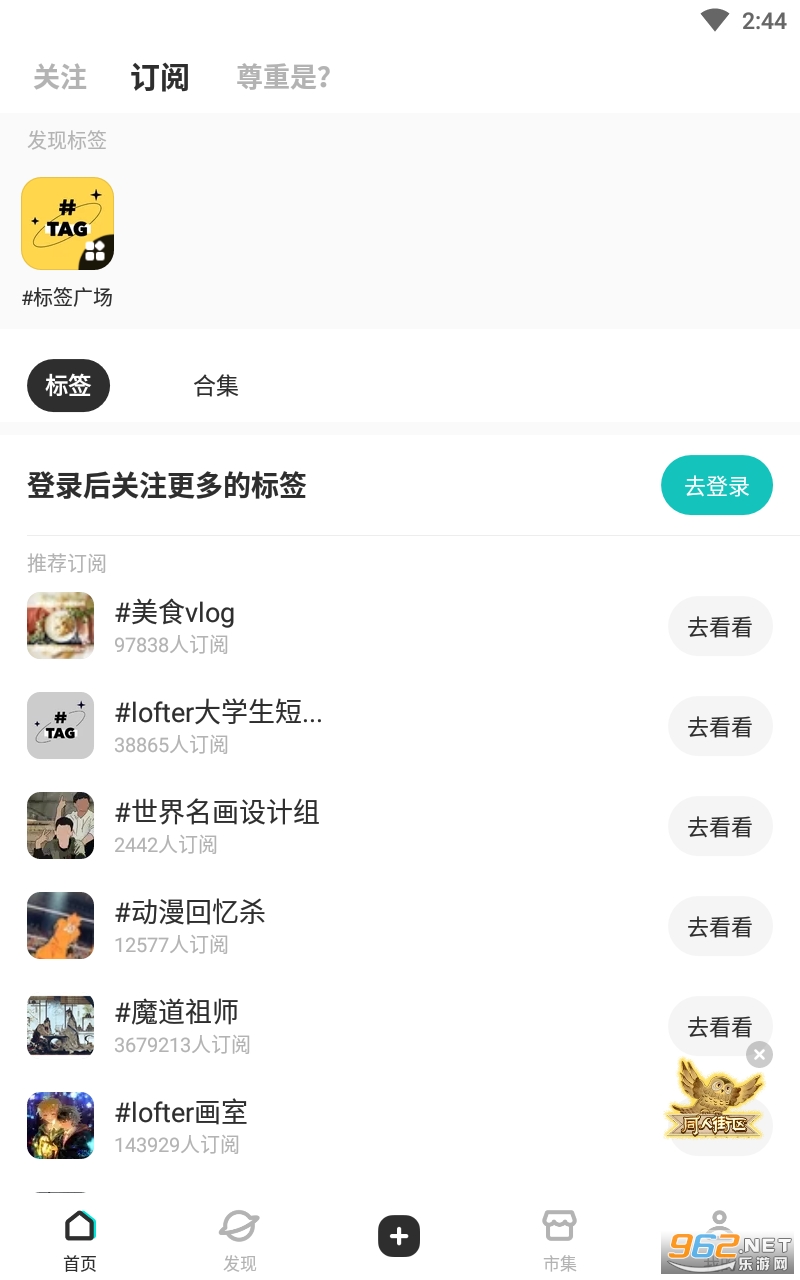This screenshot has height=1280, width=800.
Task: Open the 发现 tab
Action: point(240,1240)
